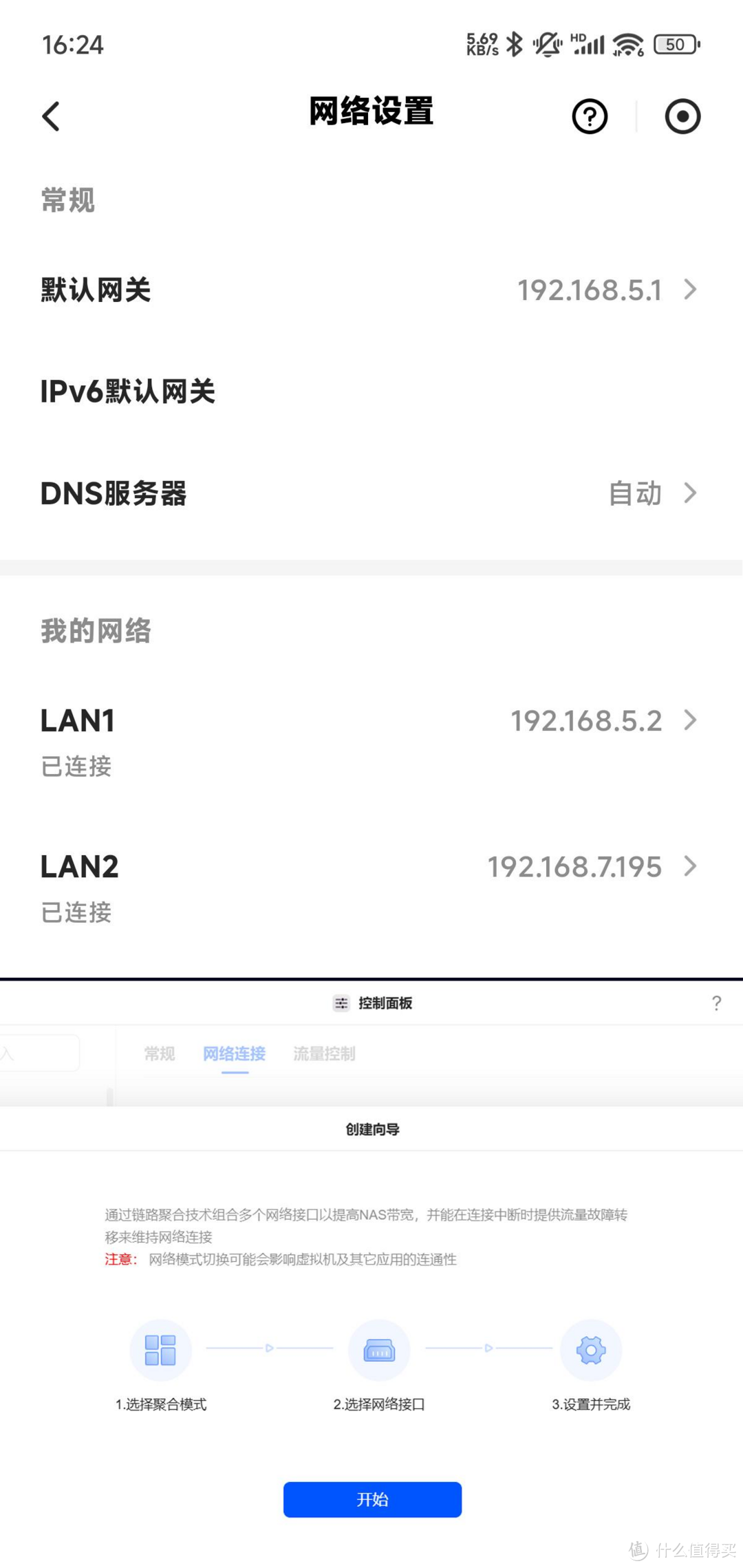
Task: Open control panel help question mark
Action: click(x=716, y=1003)
